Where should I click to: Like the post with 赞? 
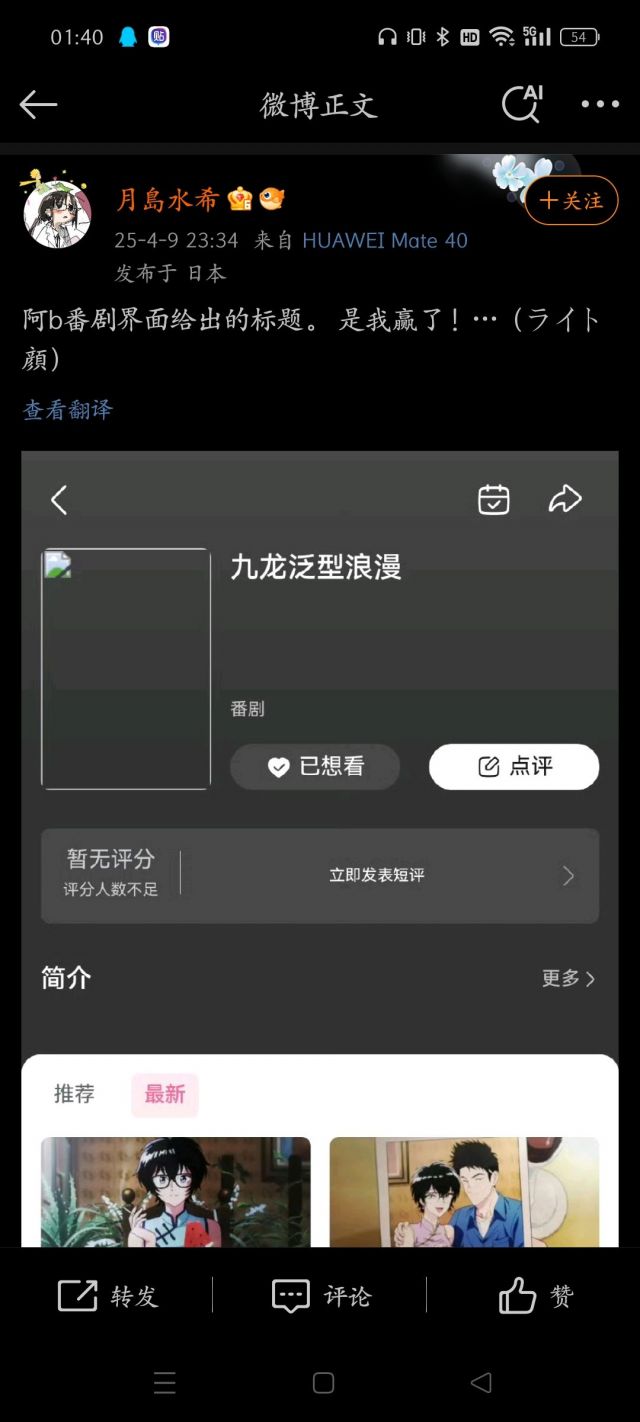(535, 1296)
